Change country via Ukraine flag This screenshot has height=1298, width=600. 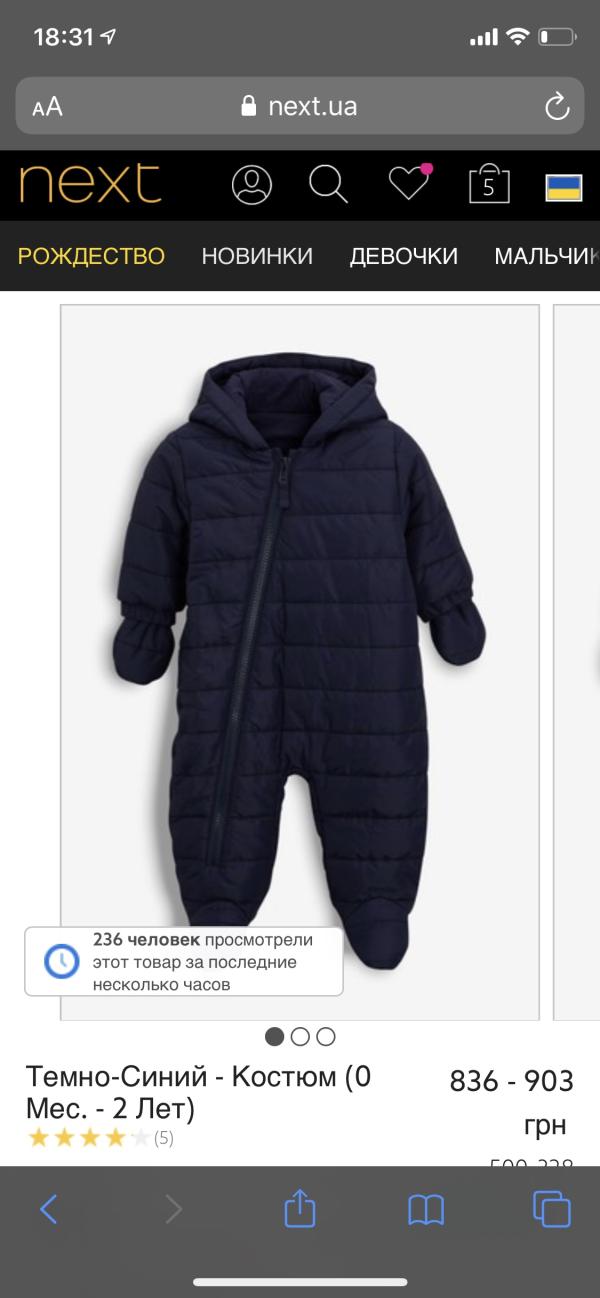coord(564,187)
